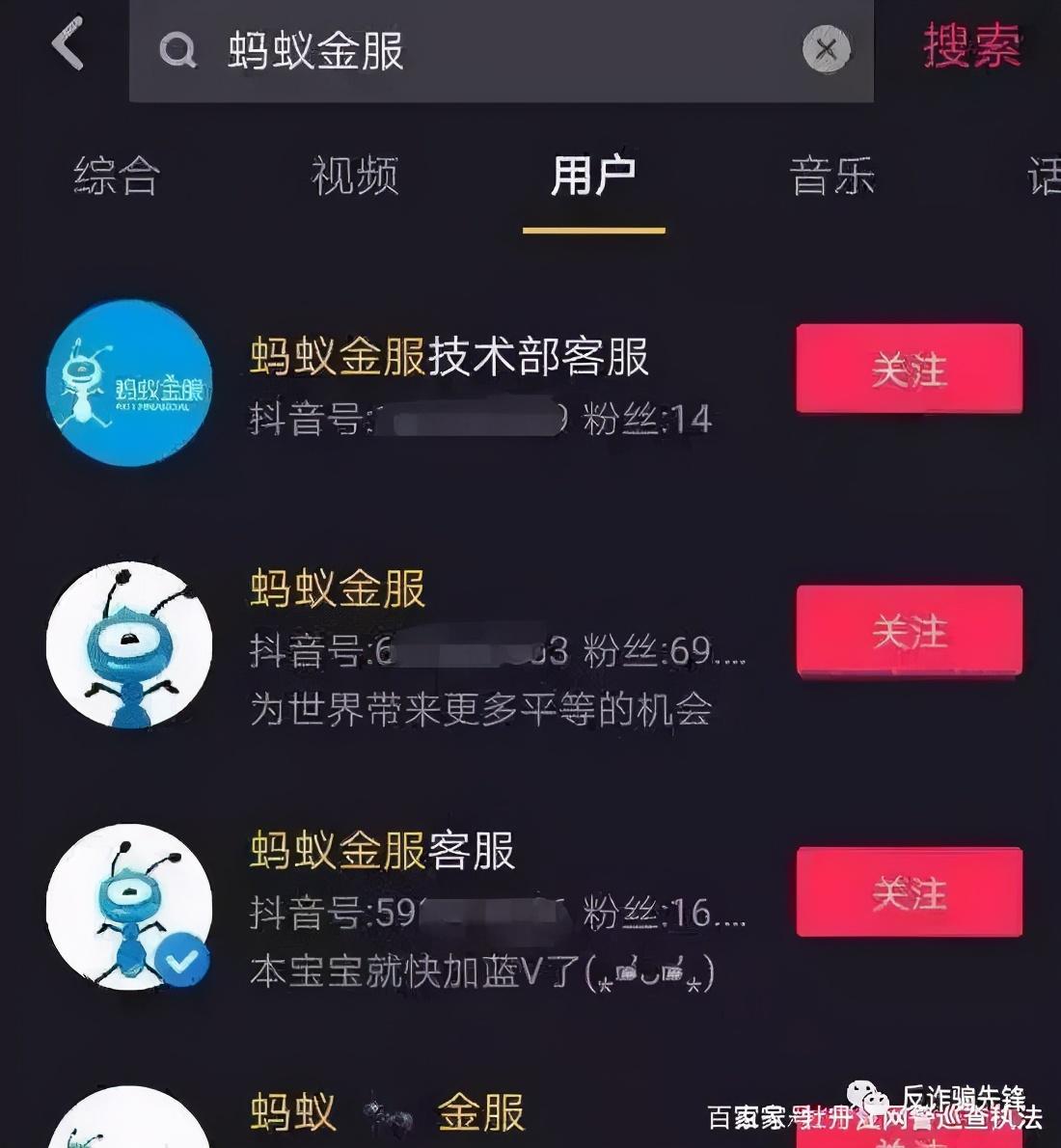
Task: Follow the user with bio 为世界带来更多平等的机会
Action: 909,631
